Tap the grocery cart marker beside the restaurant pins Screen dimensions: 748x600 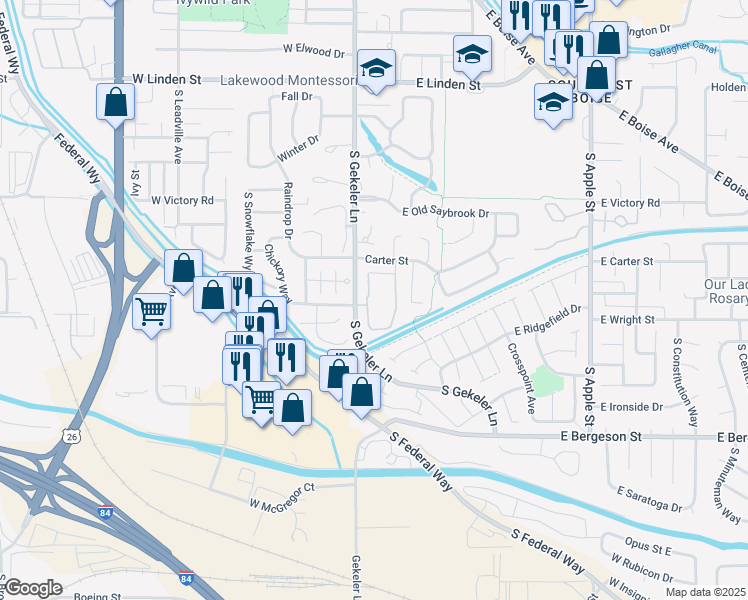click(x=260, y=402)
